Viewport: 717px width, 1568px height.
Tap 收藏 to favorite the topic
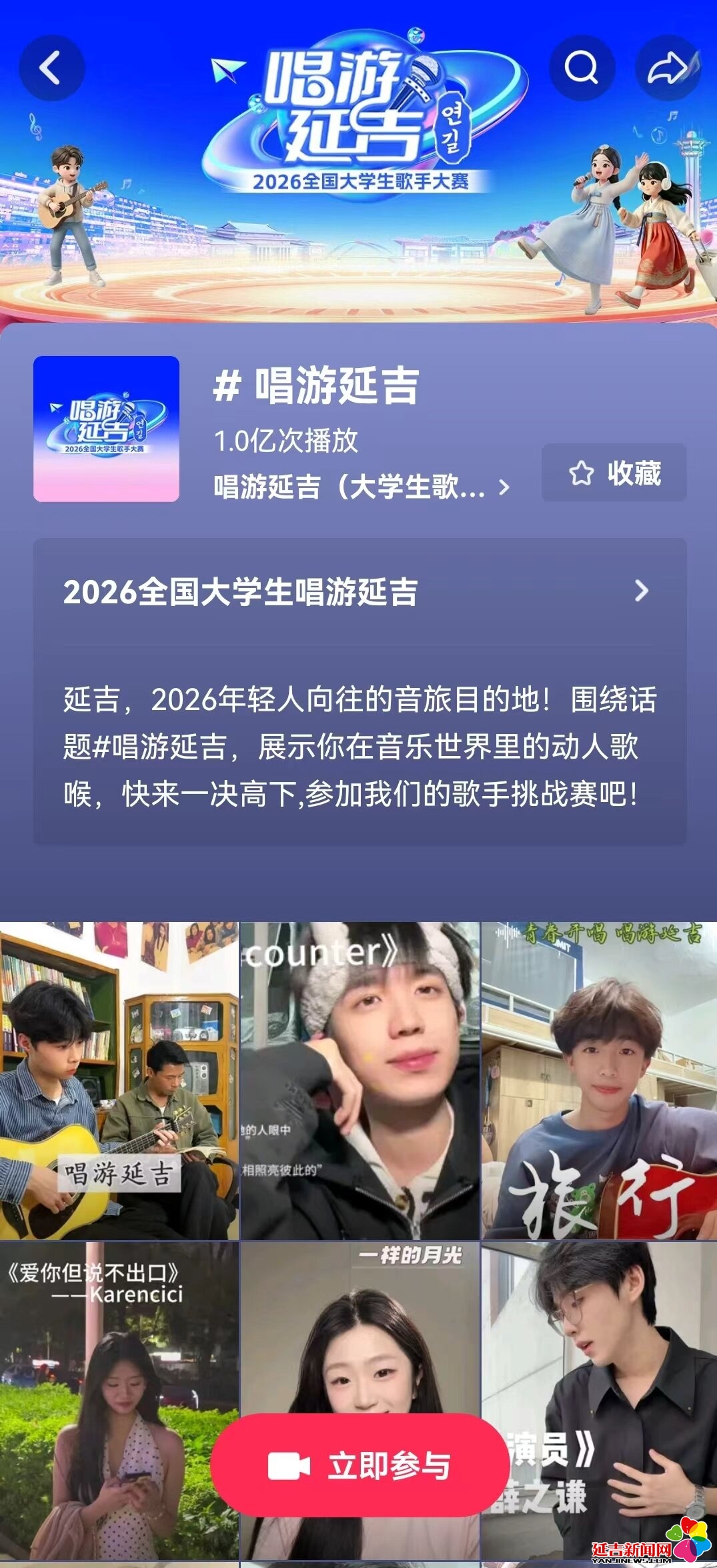[614, 473]
